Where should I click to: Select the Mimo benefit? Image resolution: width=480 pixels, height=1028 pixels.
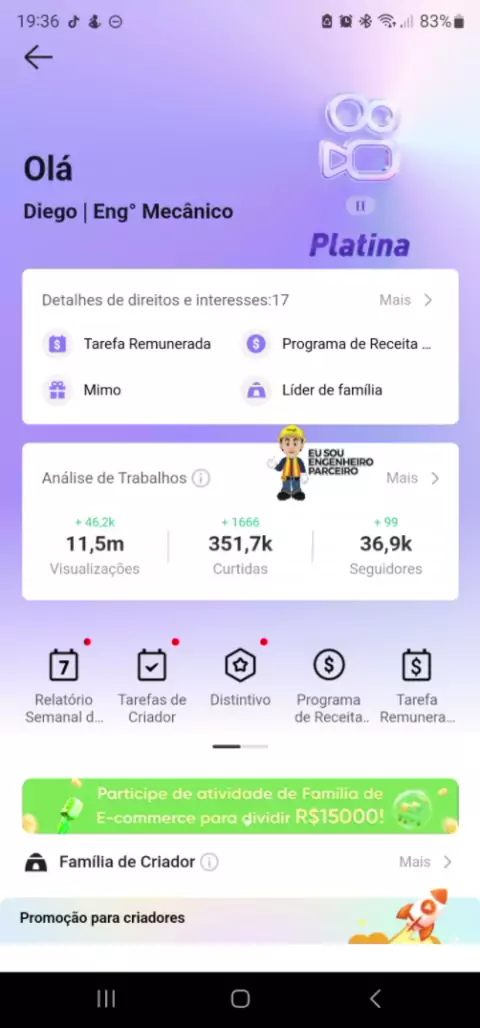[83, 390]
